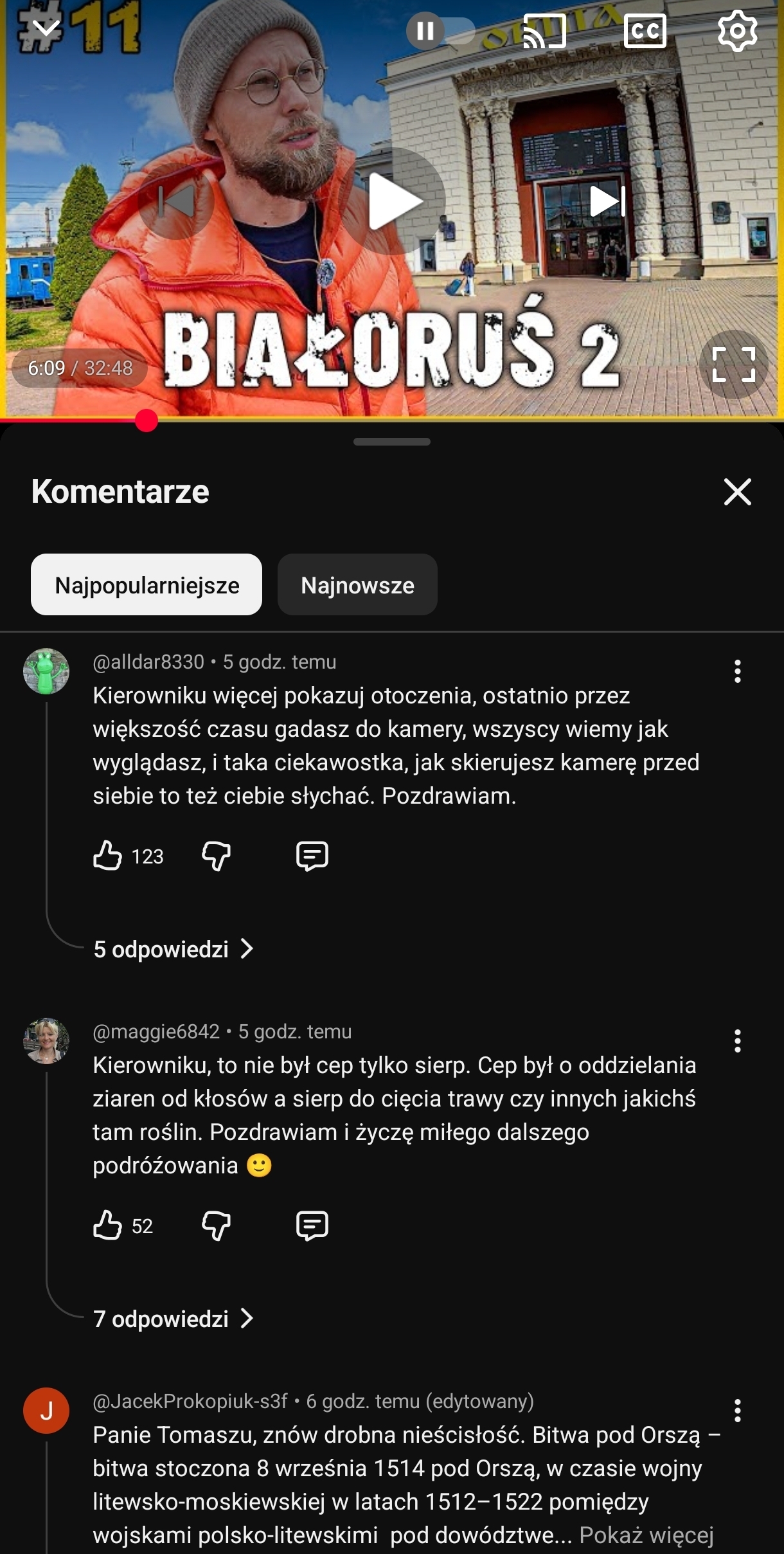
Task: Switch to Najnowsze comments
Action: 357,585
